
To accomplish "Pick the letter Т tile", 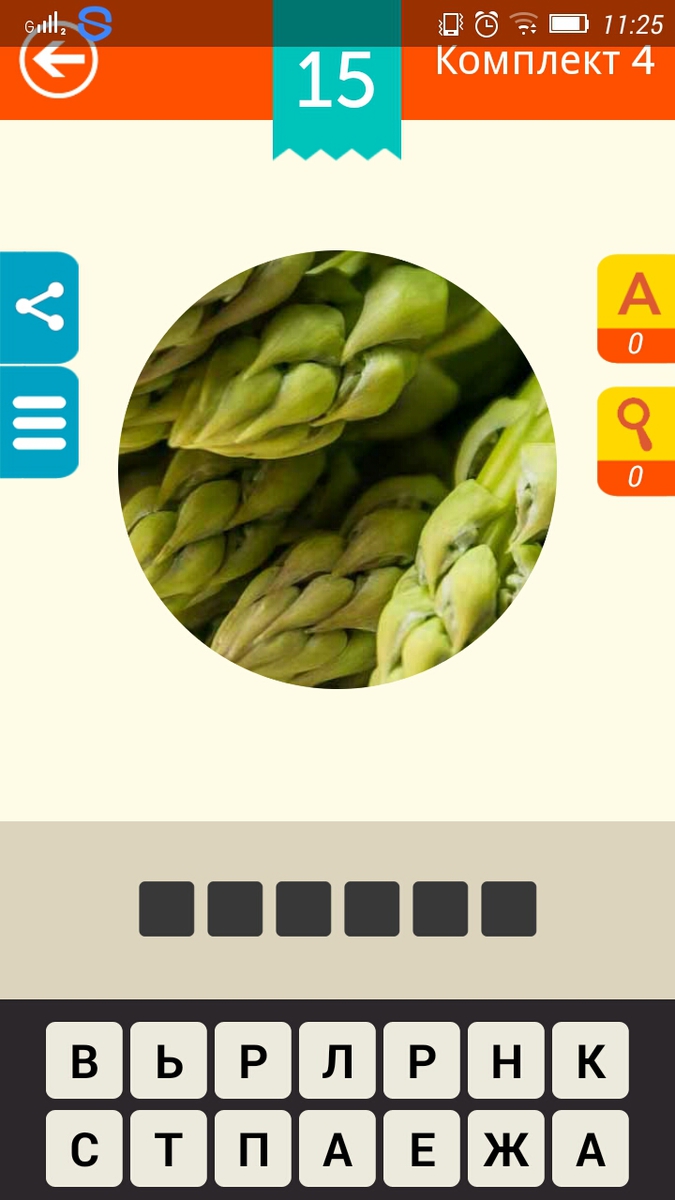I will [x=169, y=1149].
